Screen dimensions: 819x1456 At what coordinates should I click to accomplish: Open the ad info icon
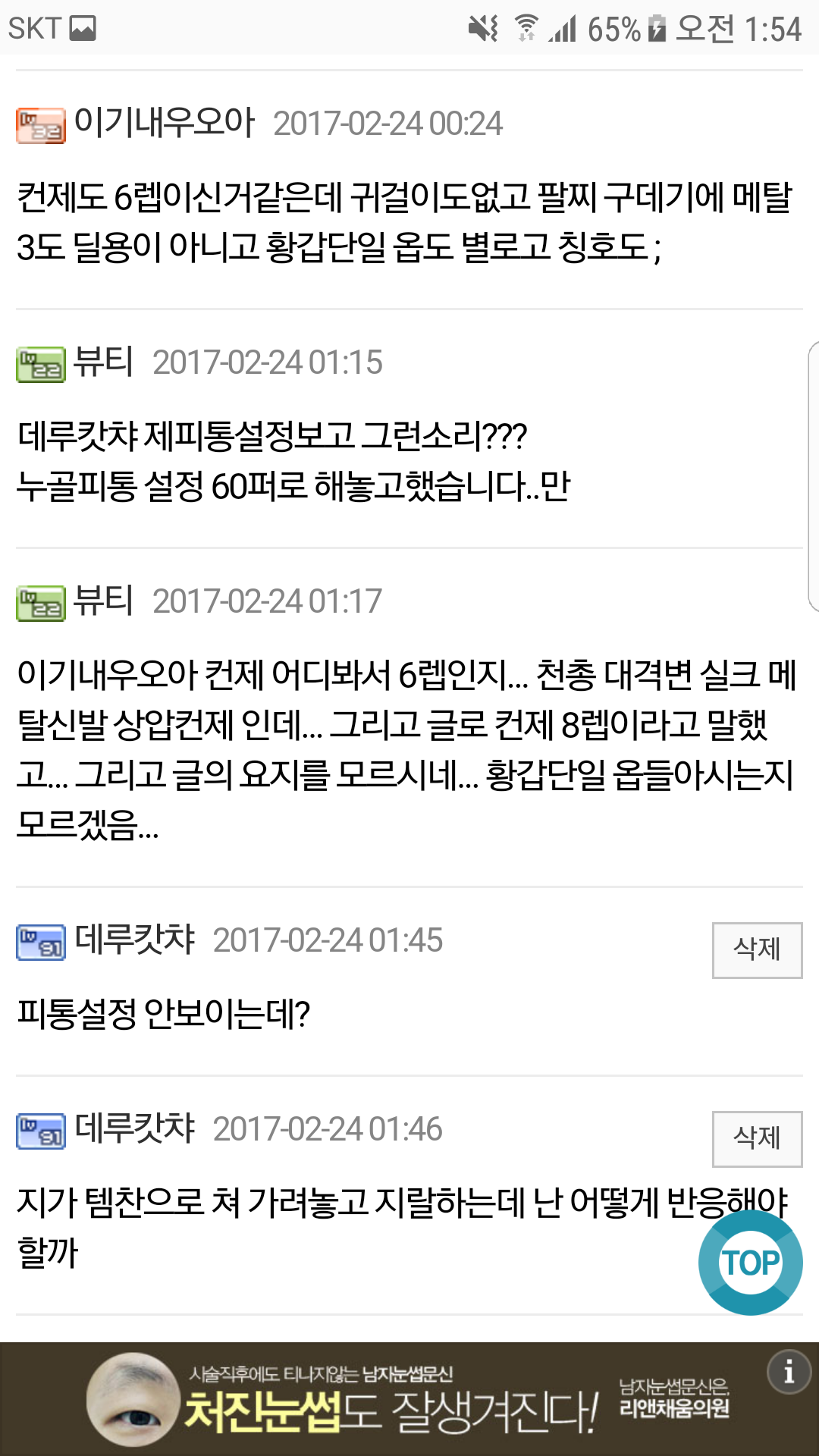pos(789,1372)
